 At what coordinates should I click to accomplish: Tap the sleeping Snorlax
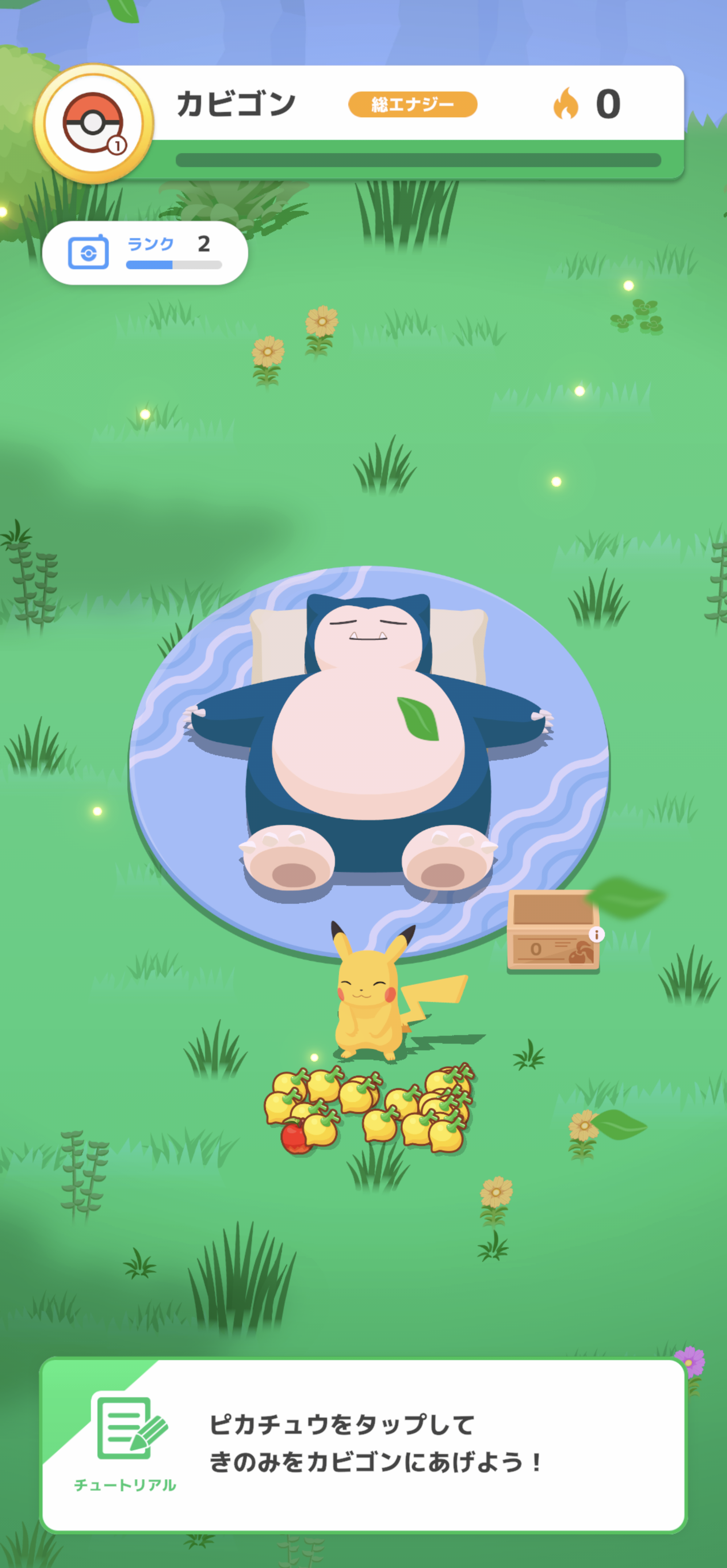368,736
